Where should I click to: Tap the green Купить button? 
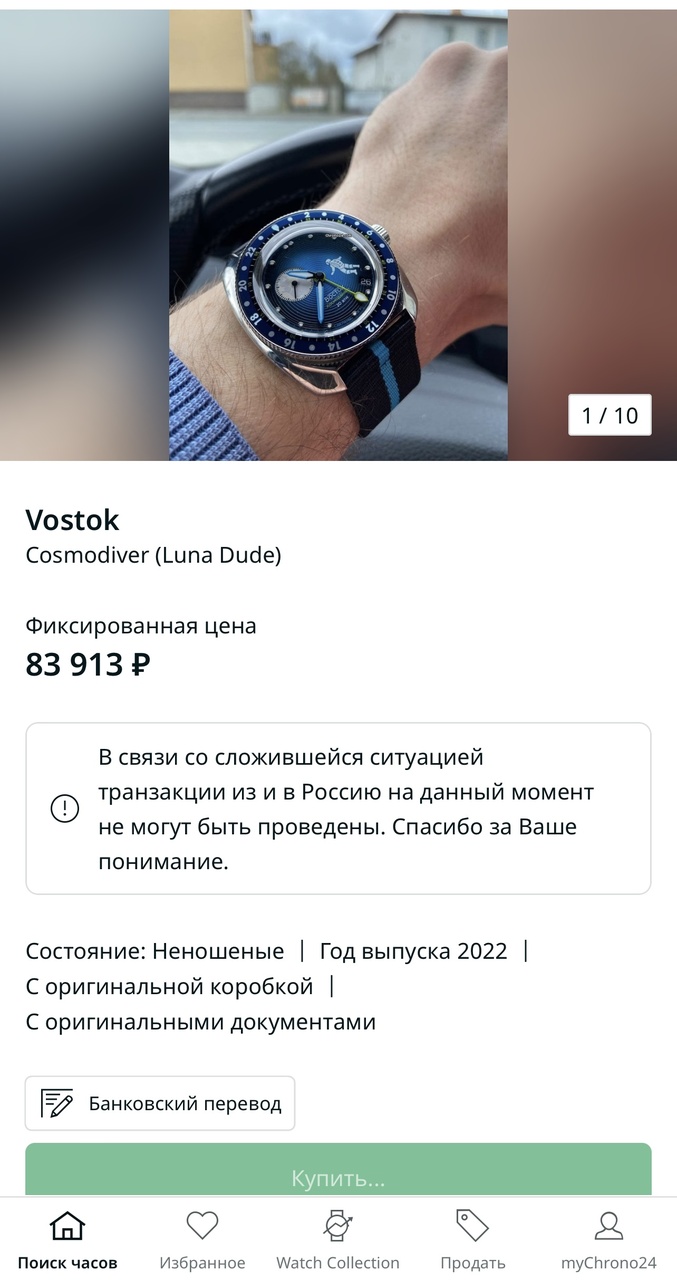338,1170
